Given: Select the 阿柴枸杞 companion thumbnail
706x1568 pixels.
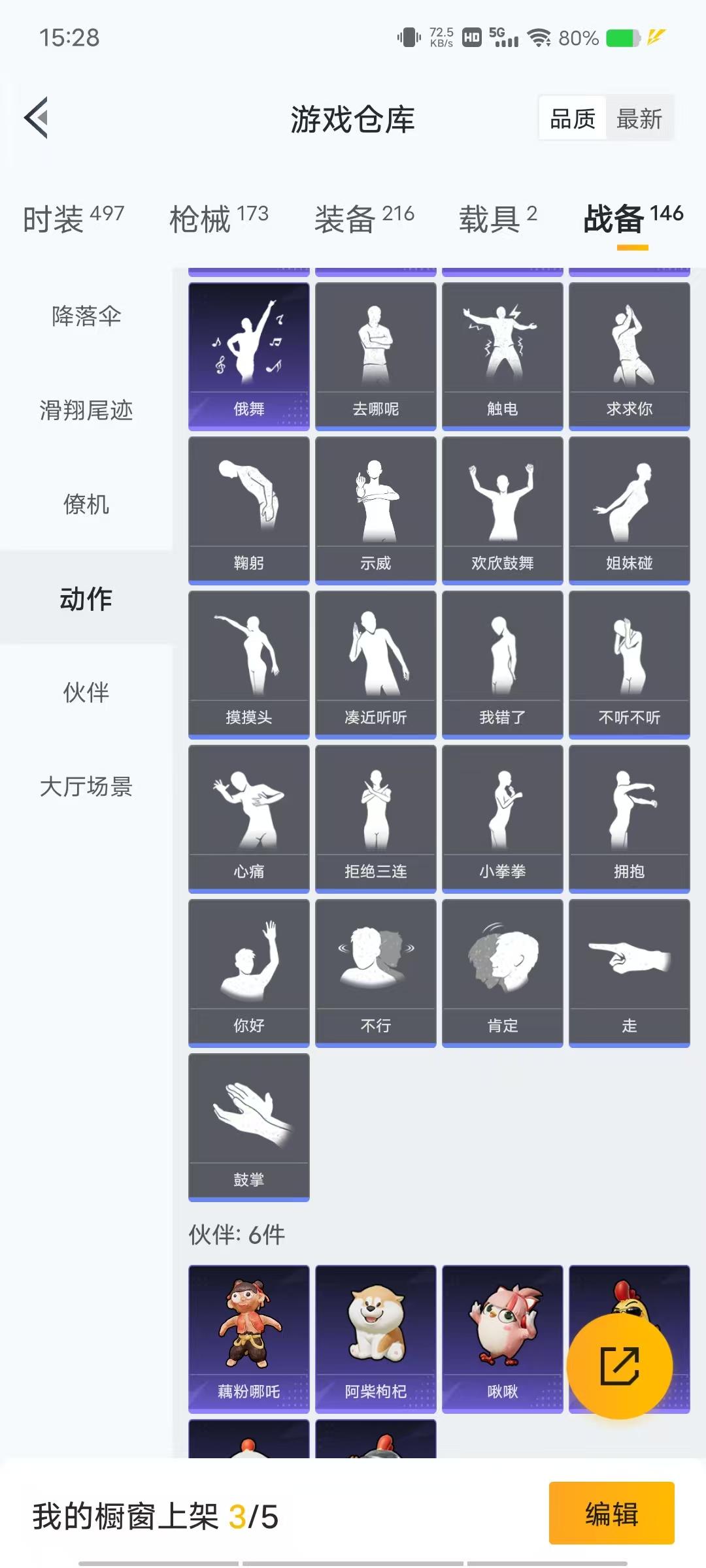Looking at the screenshot, I should click(x=376, y=1336).
